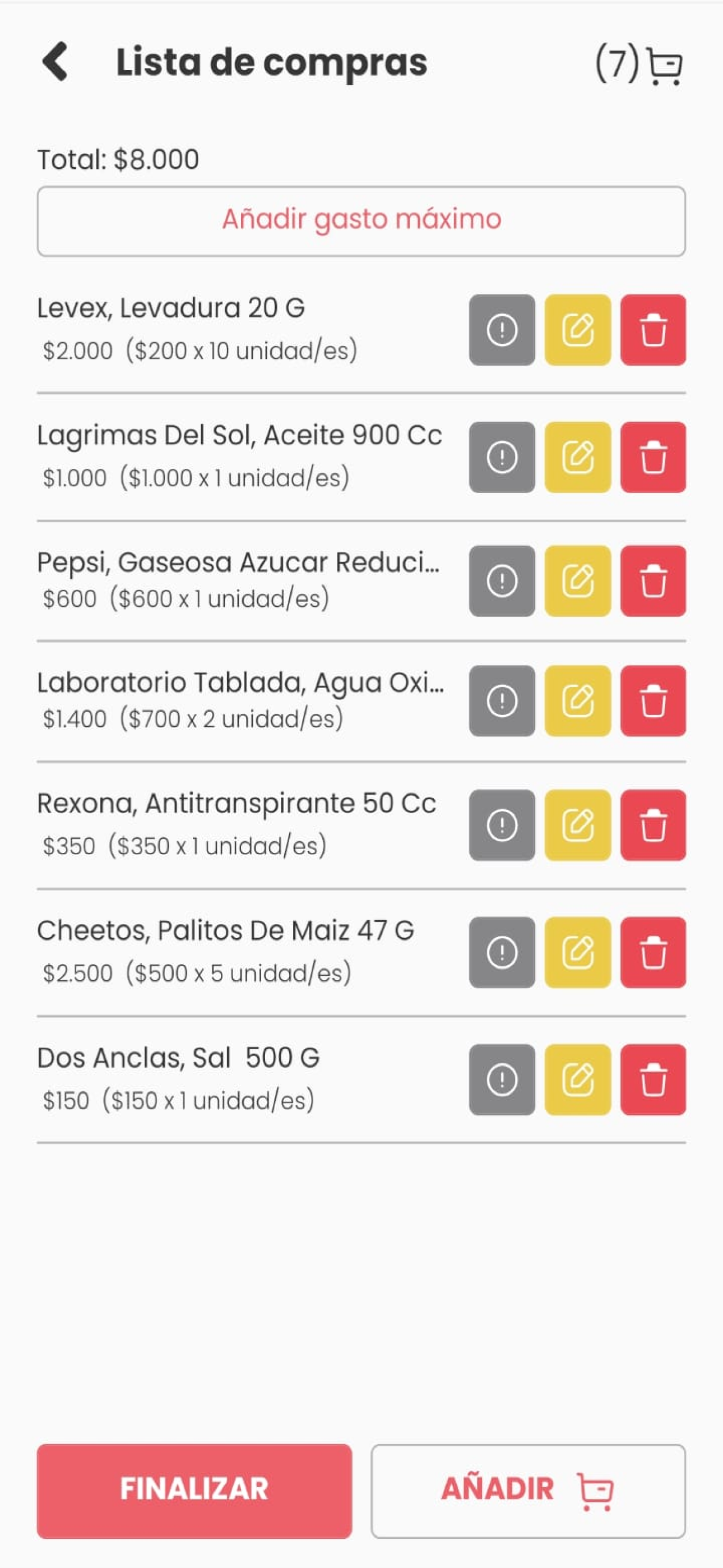Edit Rexona Antitranspirante entry
Viewport: 723px width, 1568px height.
pyautogui.click(x=577, y=825)
